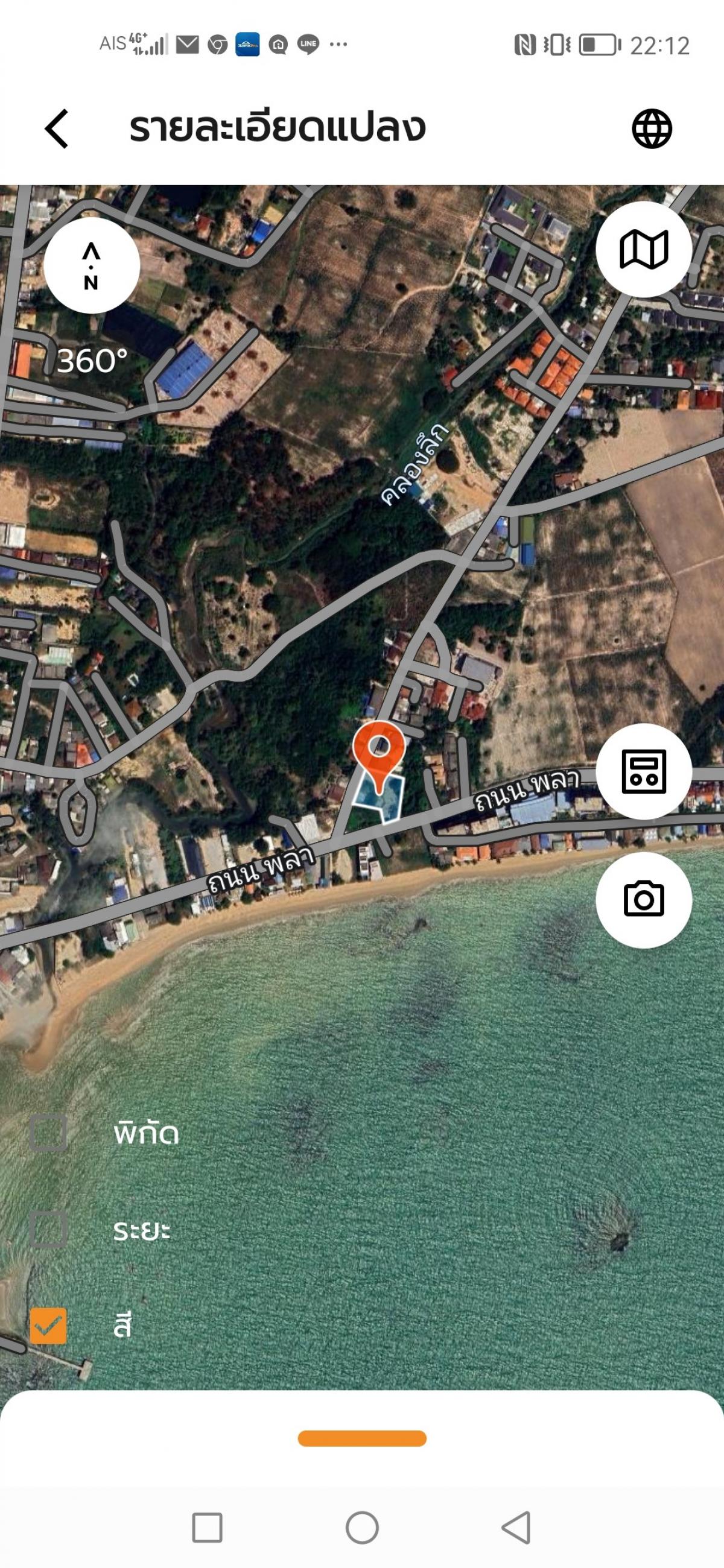Switch map layer type button
Screen dimensions: 724x1568
pyautogui.click(x=644, y=250)
